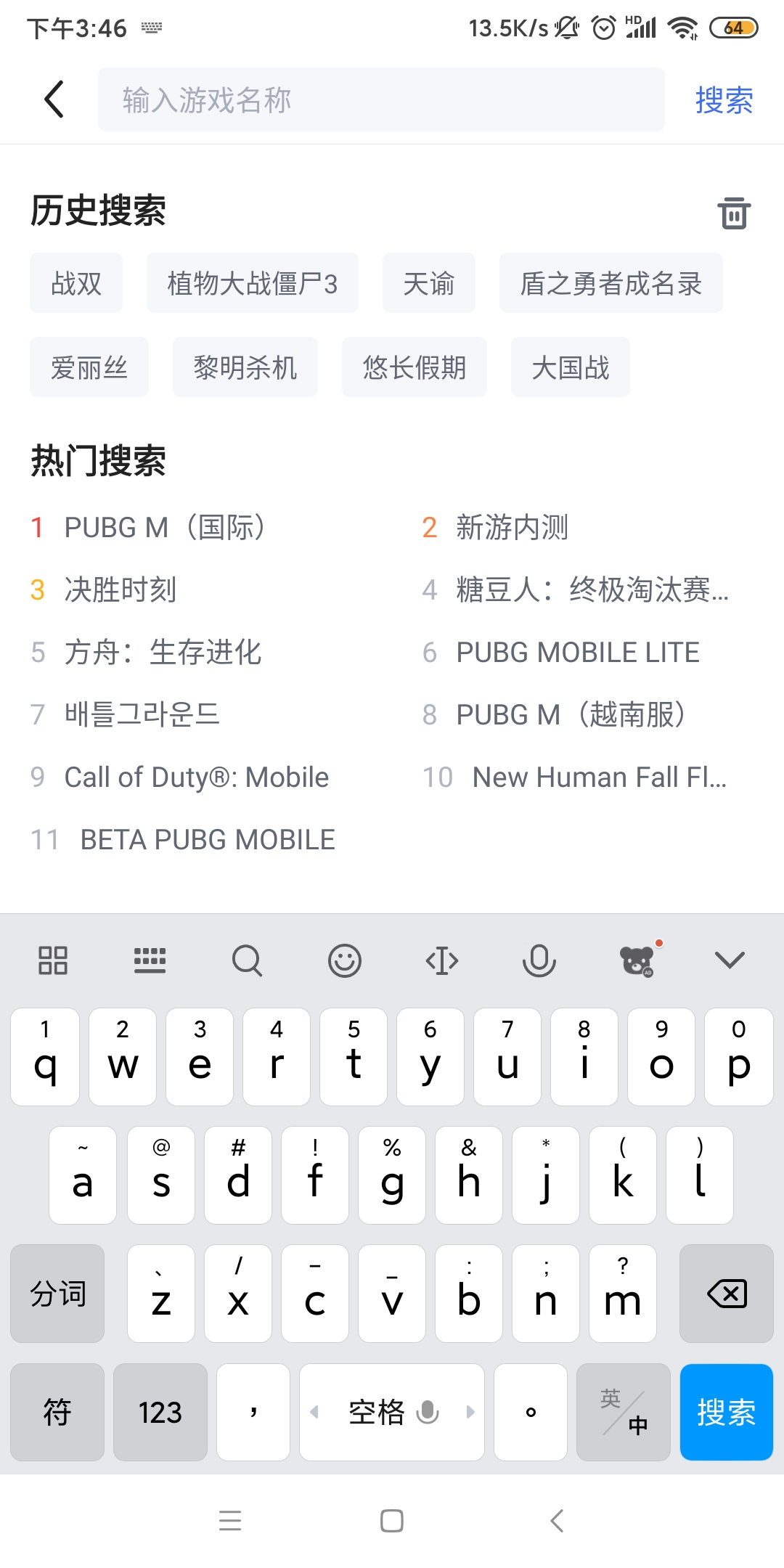Select the 爱丽丝 history chip

[x=89, y=367]
